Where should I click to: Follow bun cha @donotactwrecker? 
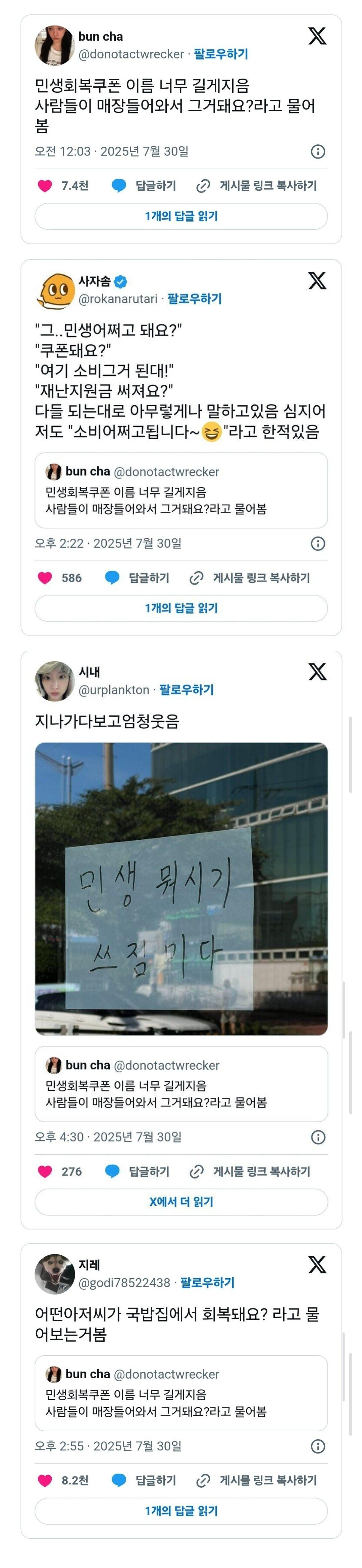pyautogui.click(x=220, y=54)
